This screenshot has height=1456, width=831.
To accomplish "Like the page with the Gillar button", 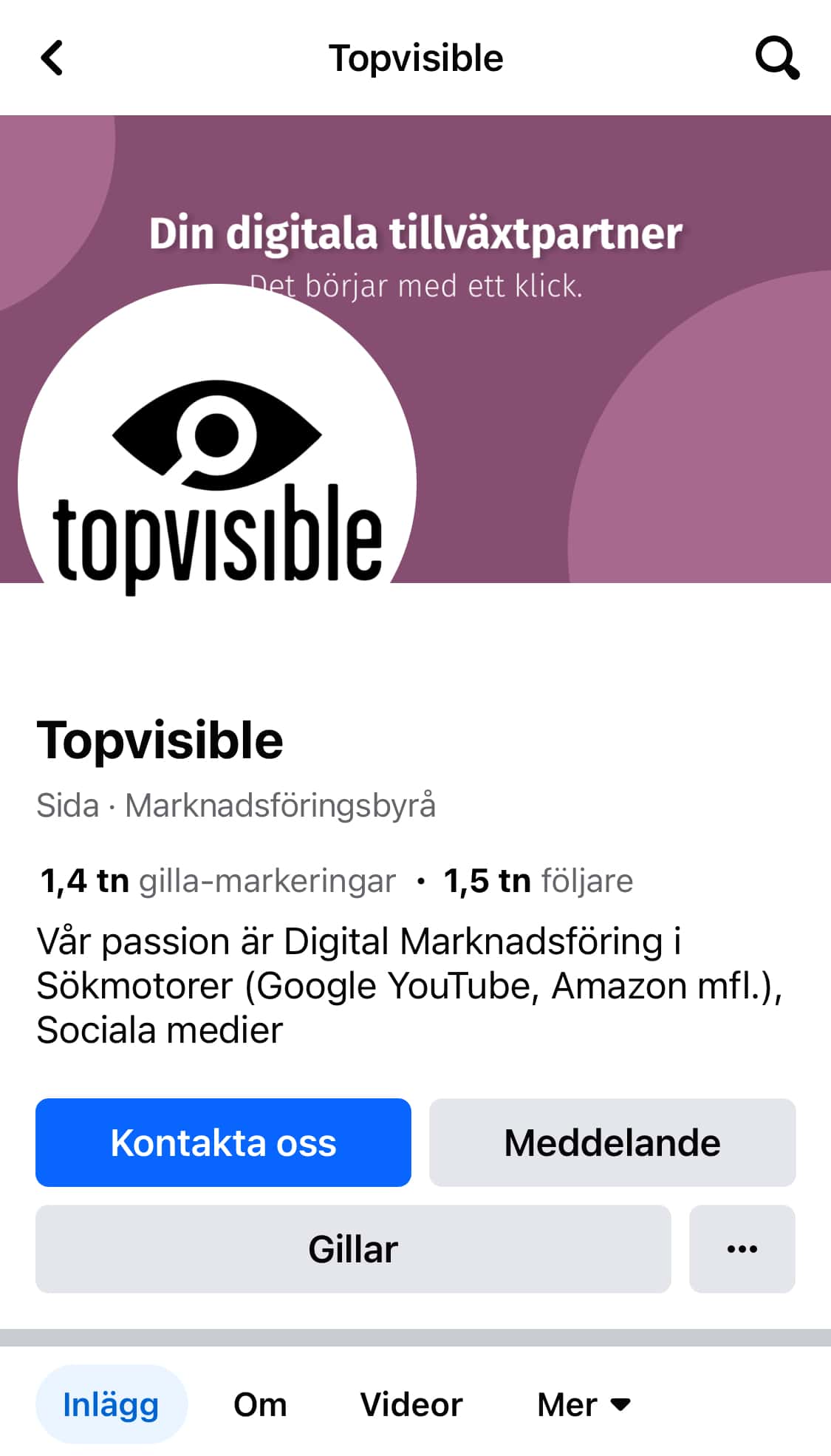I will [352, 1249].
